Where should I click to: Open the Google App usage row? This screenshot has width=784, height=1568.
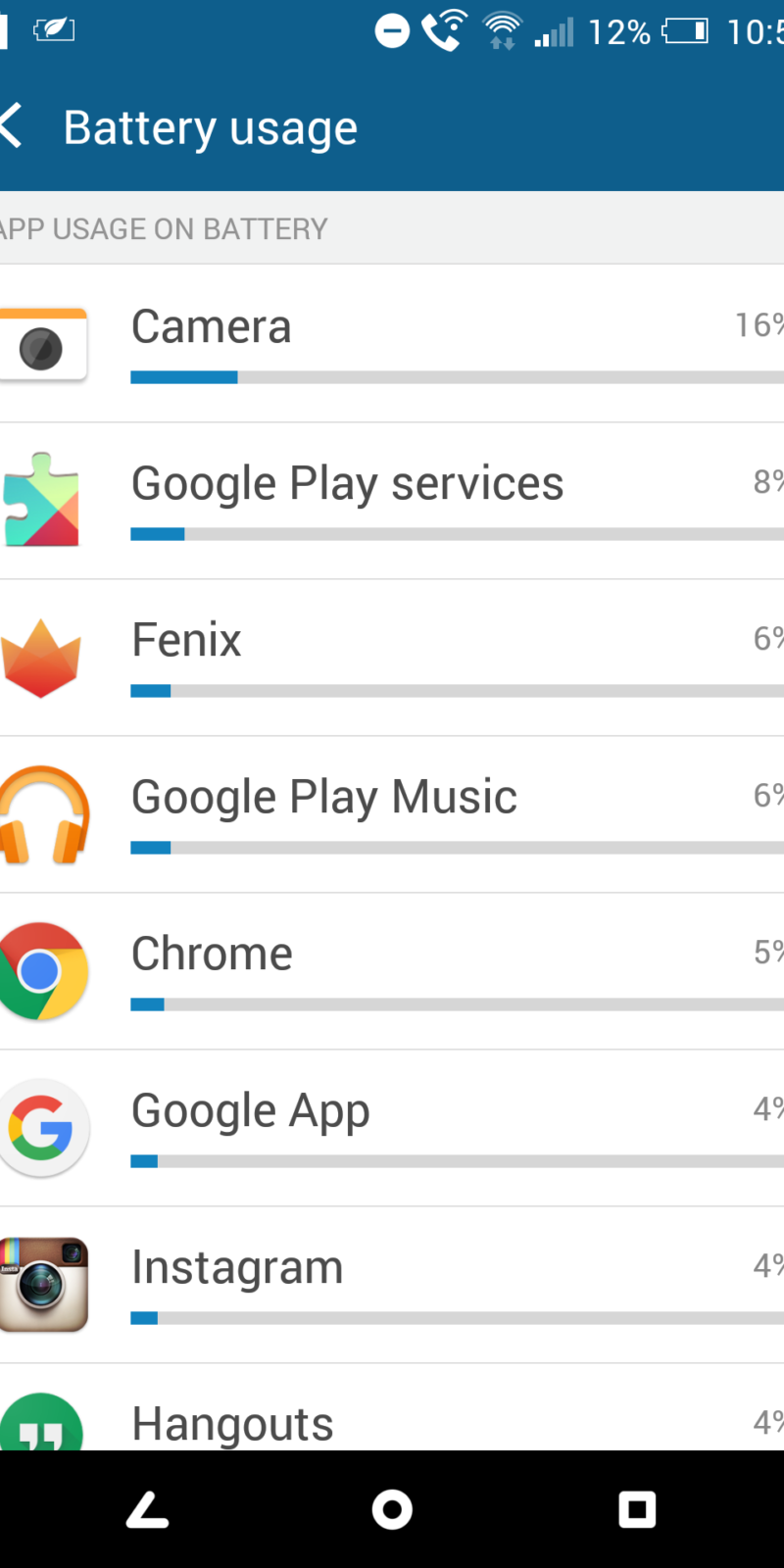[392, 1127]
